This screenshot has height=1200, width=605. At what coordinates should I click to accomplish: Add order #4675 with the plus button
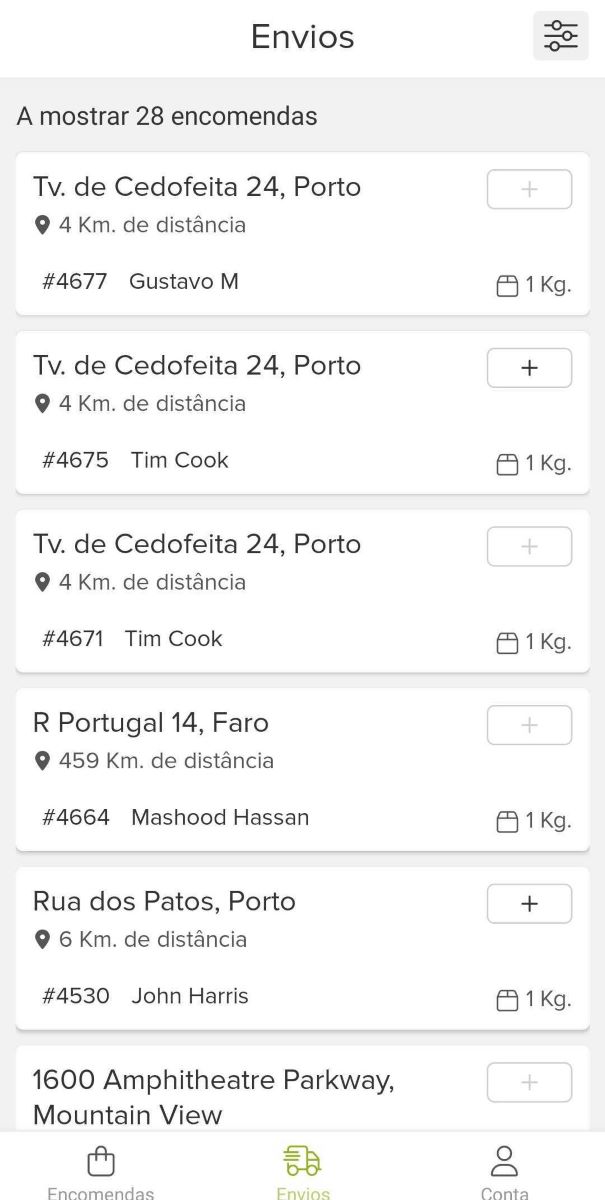point(529,368)
